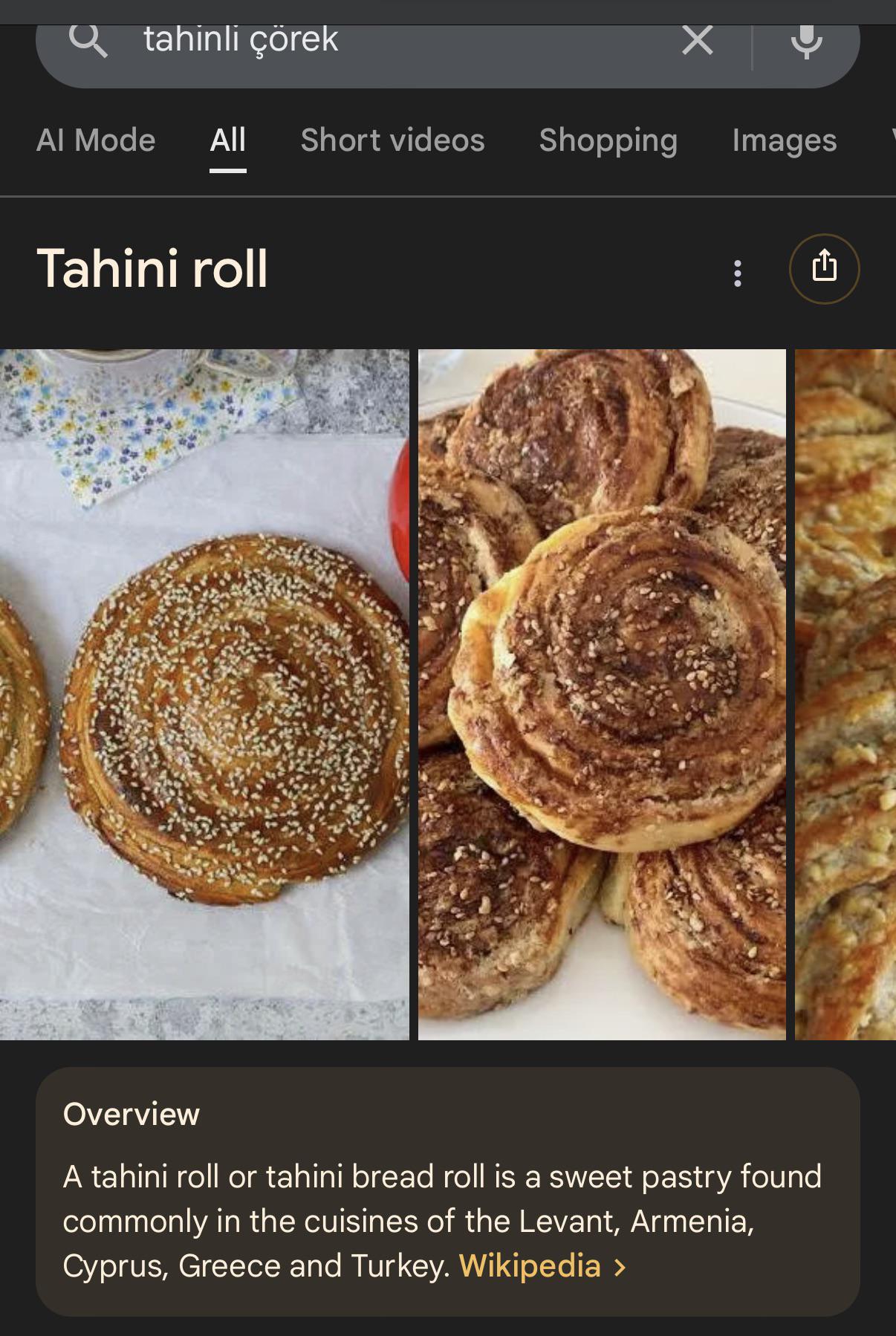896x1336 pixels.
Task: Clear the search query
Action: click(x=697, y=41)
